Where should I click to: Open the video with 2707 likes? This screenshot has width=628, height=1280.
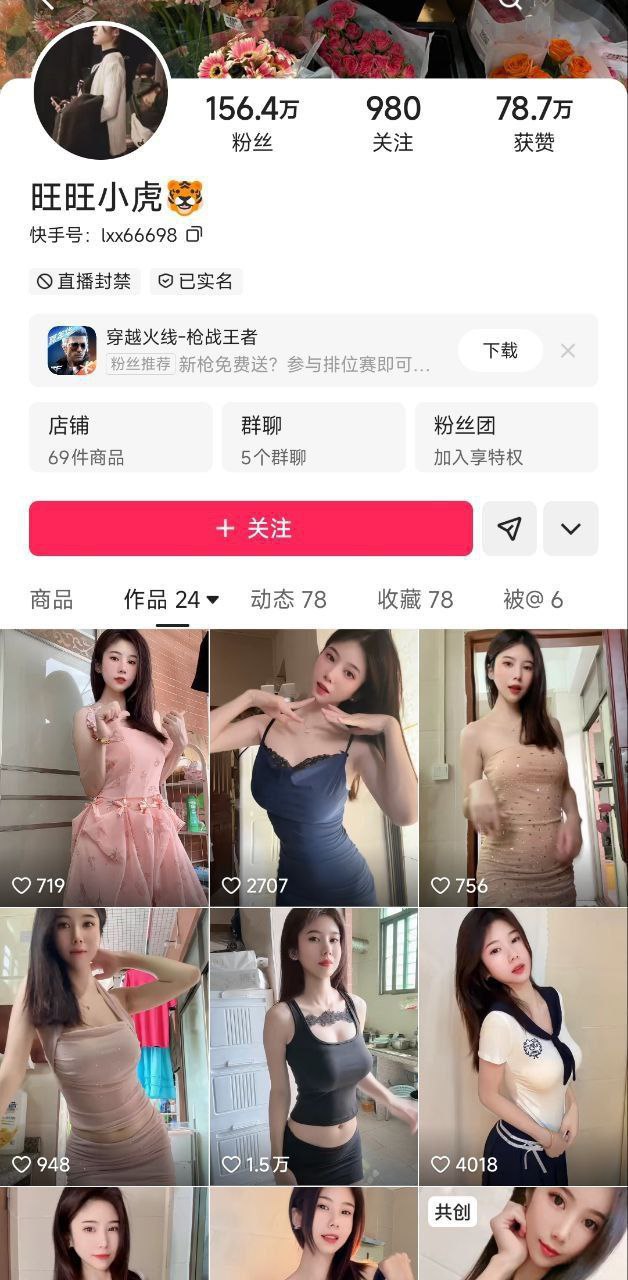point(314,767)
